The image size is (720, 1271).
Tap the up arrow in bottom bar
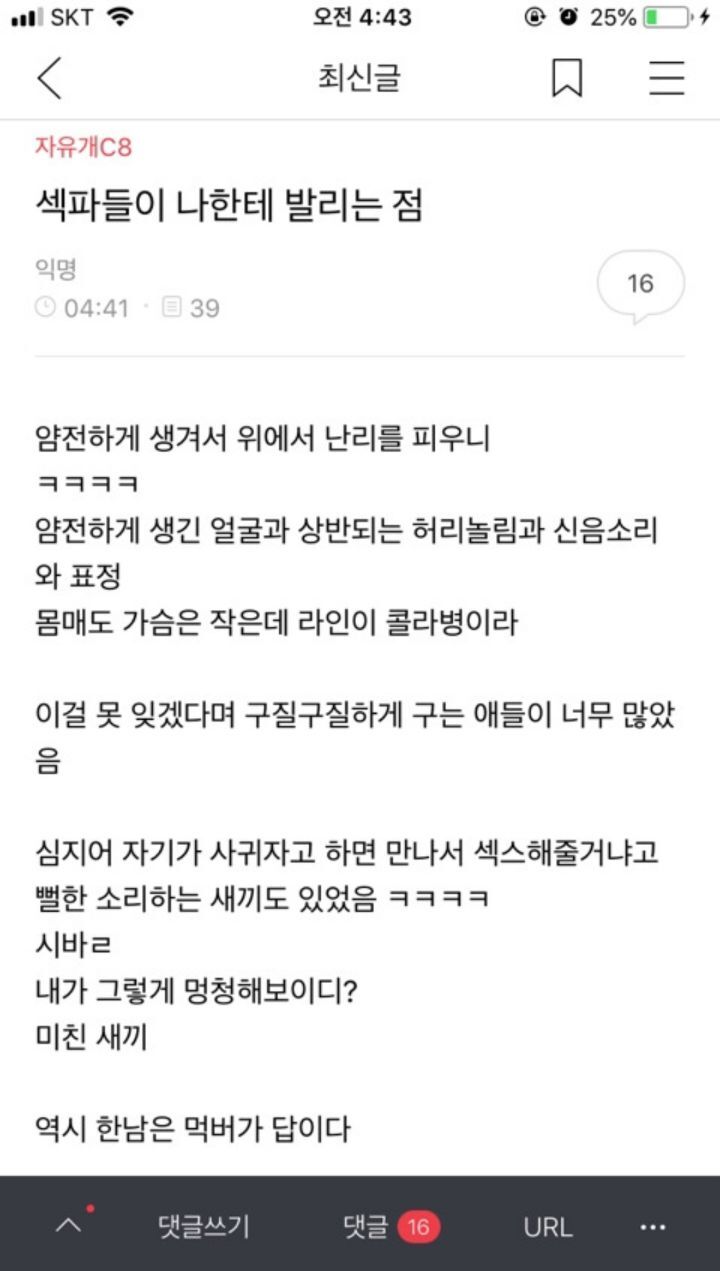click(x=69, y=1224)
